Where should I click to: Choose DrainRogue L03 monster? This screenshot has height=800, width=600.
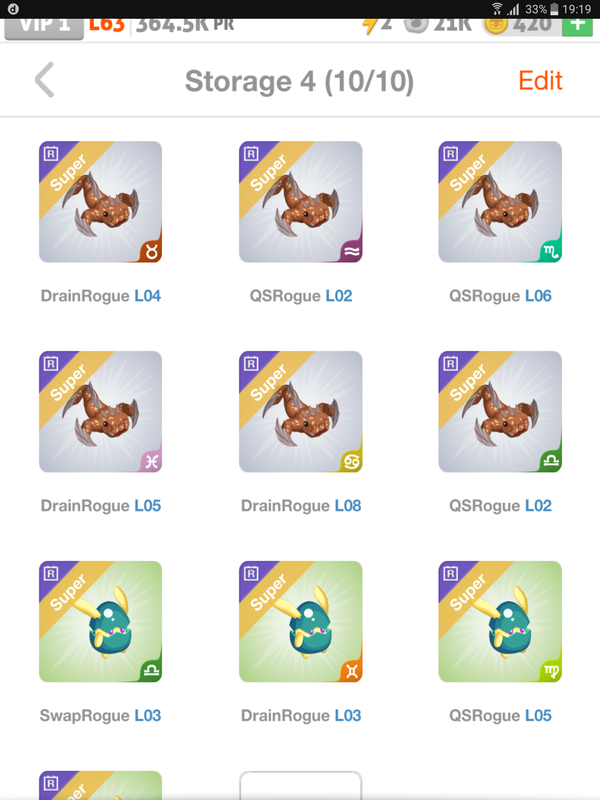[x=300, y=622]
